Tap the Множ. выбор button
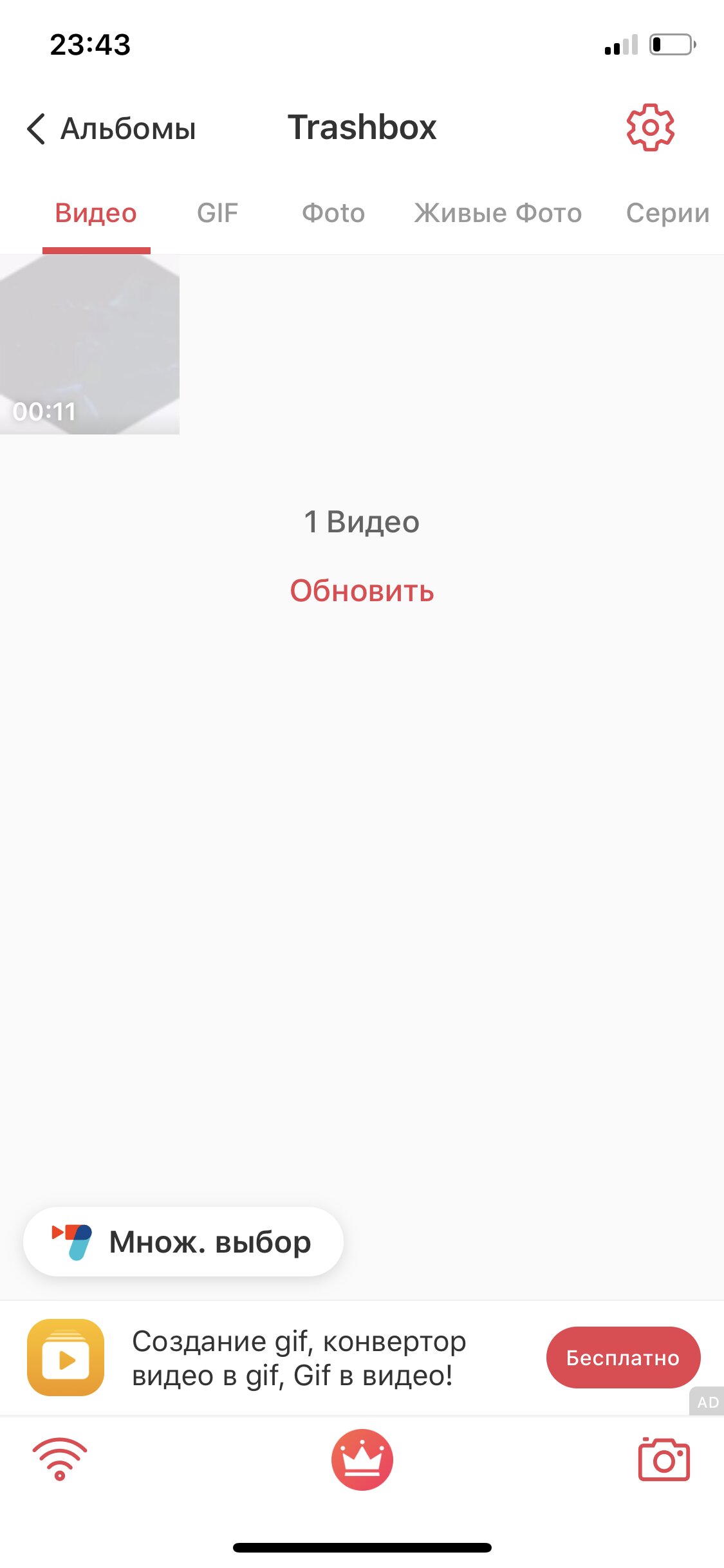Screen dimensions: 724x1568 [183, 1242]
